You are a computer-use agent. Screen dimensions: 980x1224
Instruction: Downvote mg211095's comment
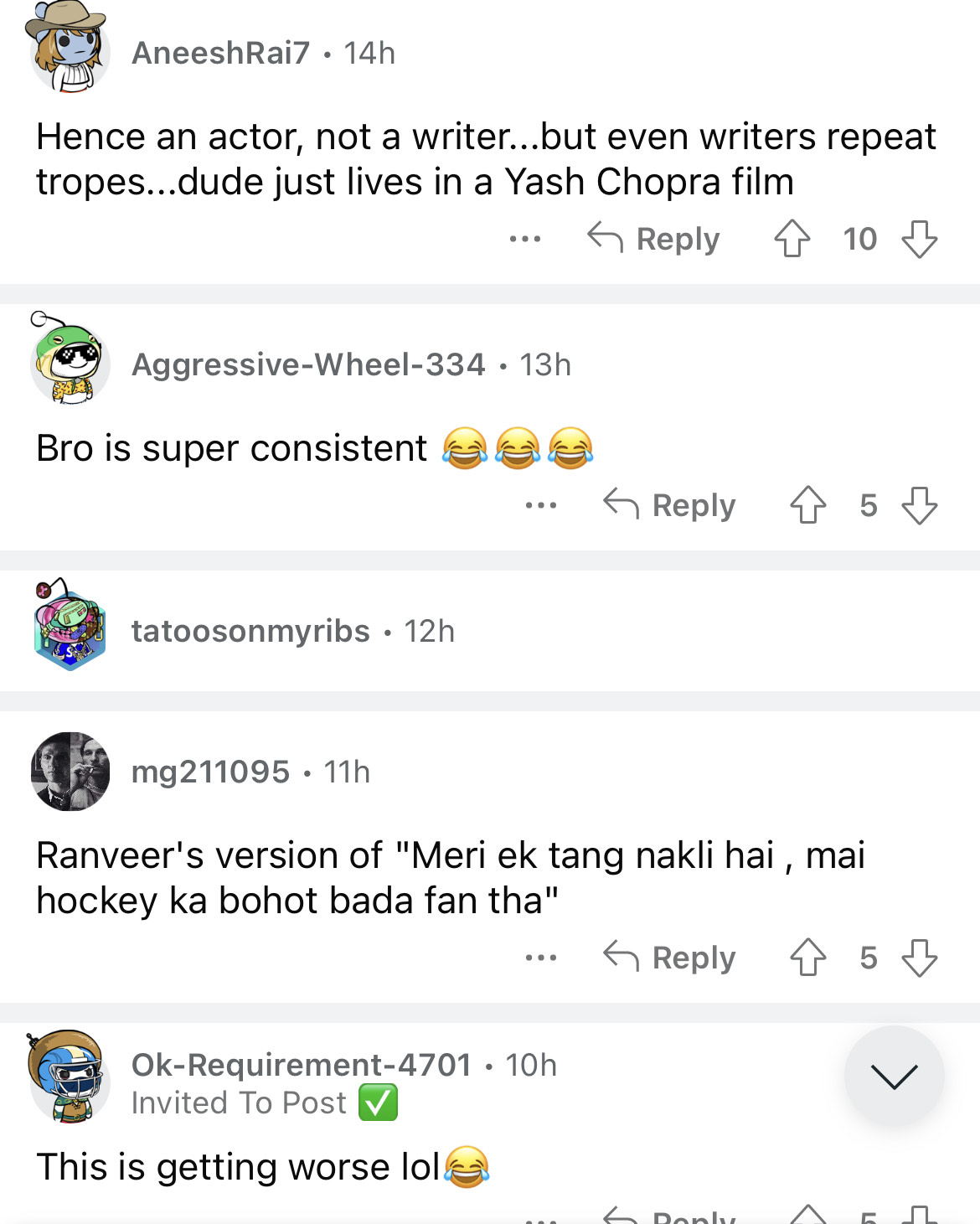[919, 958]
